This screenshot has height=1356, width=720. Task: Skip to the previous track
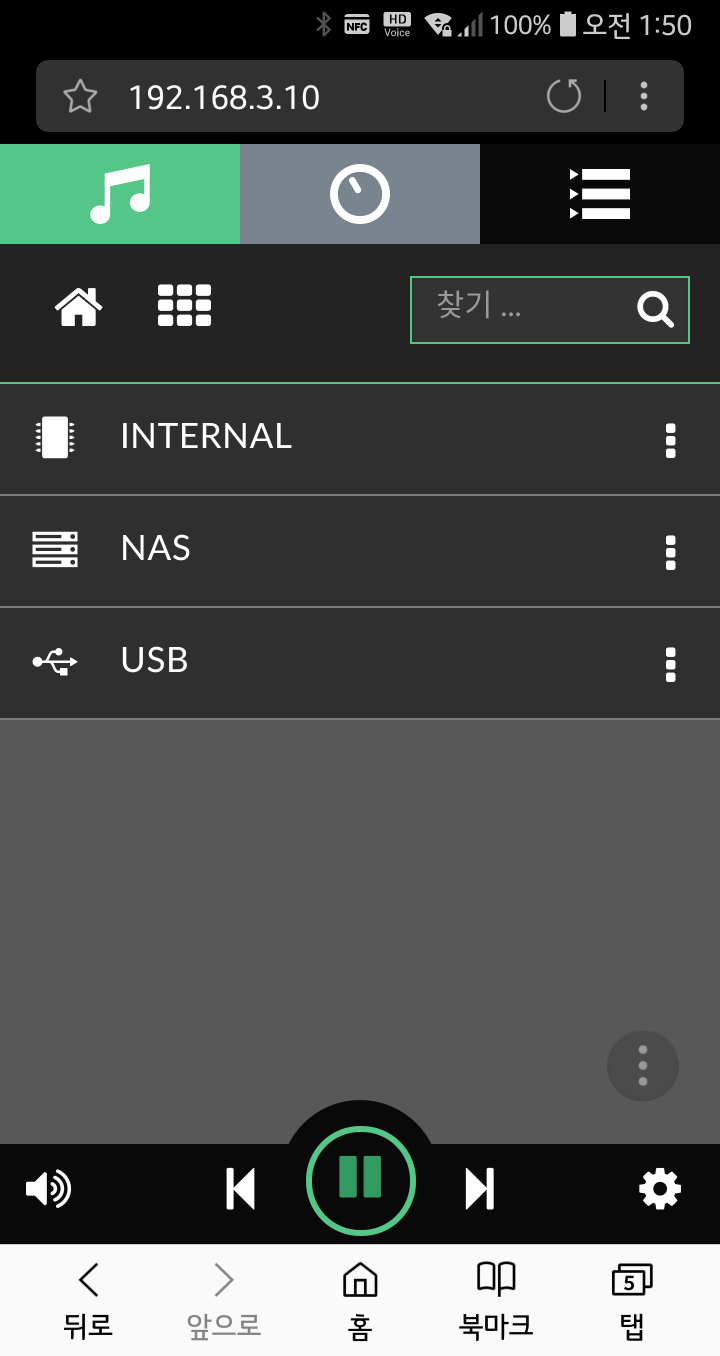pos(241,1189)
